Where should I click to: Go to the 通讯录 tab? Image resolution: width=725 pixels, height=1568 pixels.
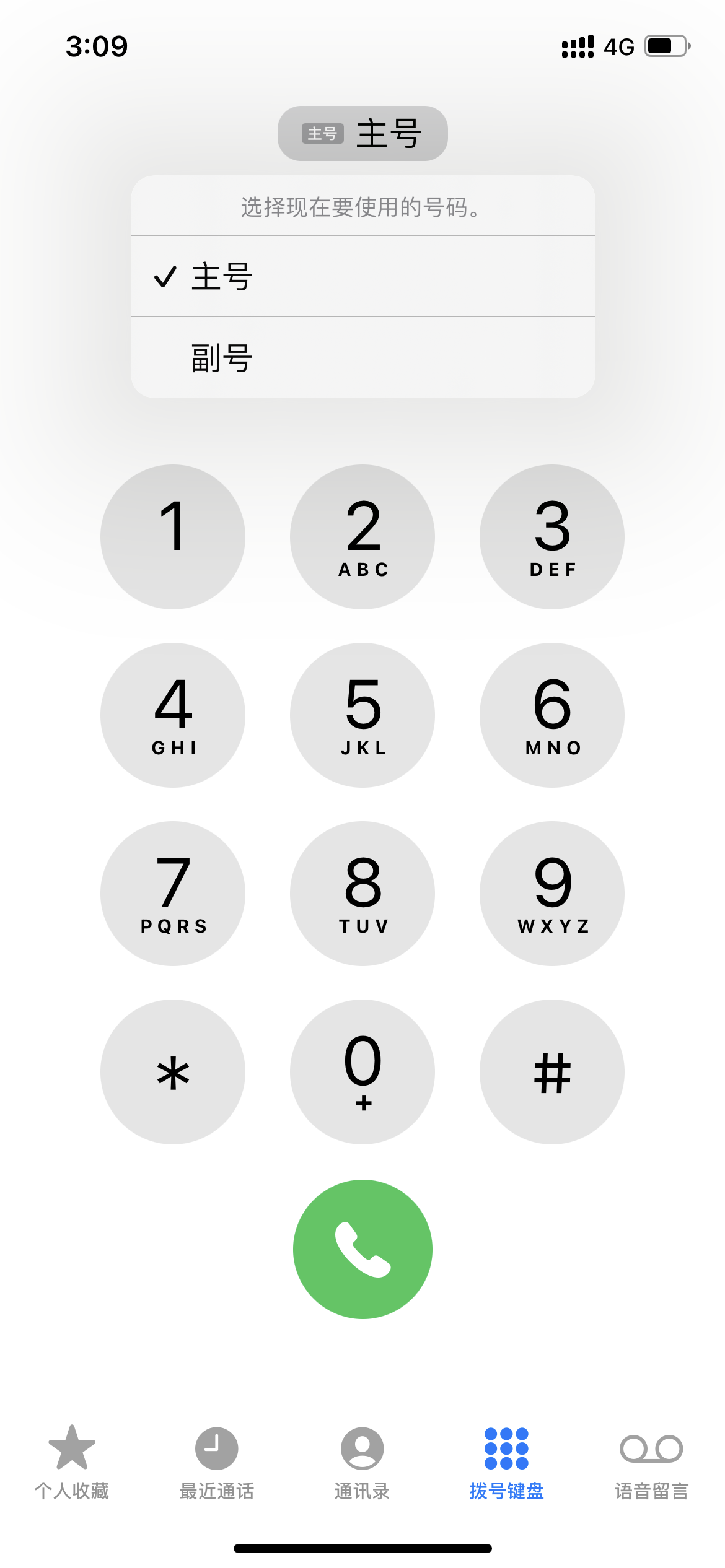pos(362,1461)
